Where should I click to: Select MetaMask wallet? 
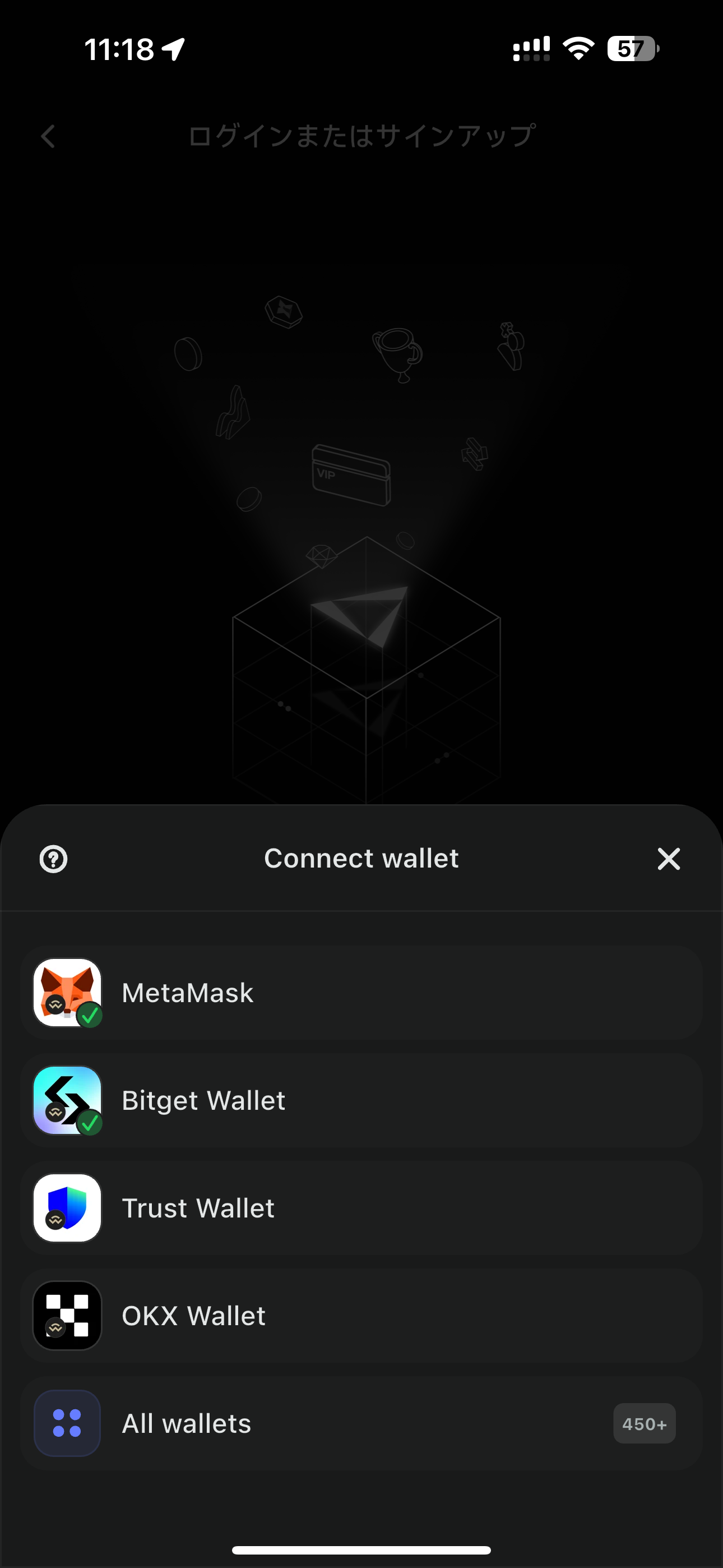[361, 993]
